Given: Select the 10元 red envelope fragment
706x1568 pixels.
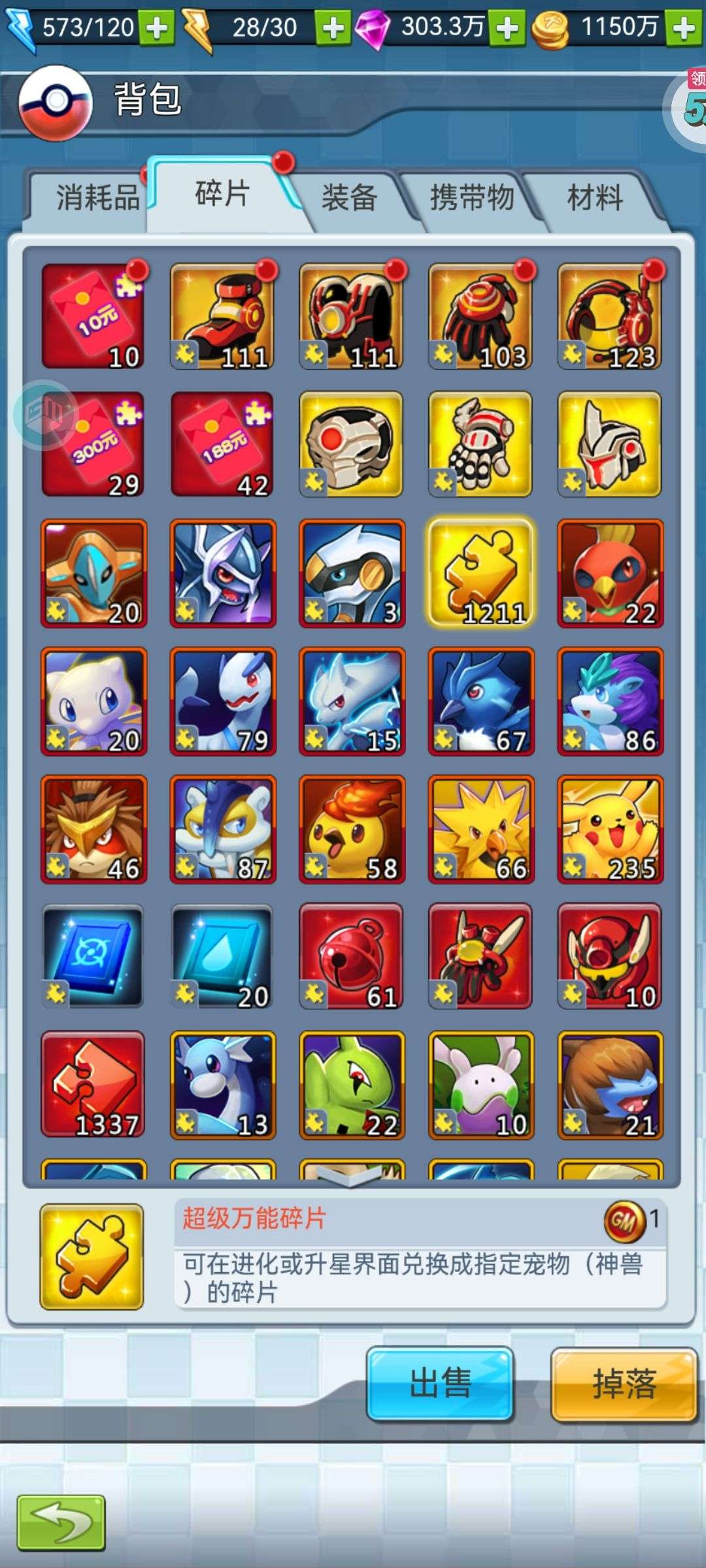Looking at the screenshot, I should pos(93,316).
